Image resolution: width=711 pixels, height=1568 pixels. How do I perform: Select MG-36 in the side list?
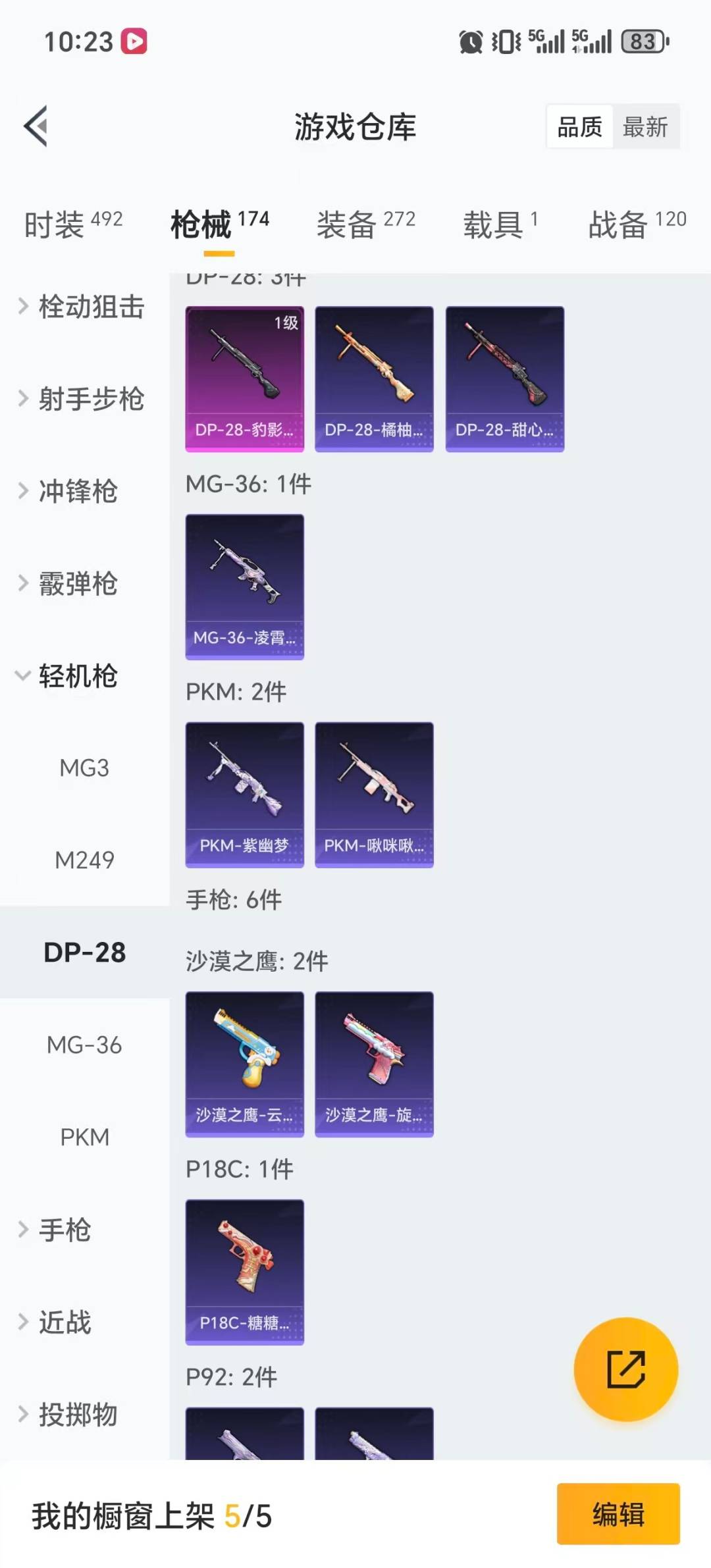(x=84, y=1045)
